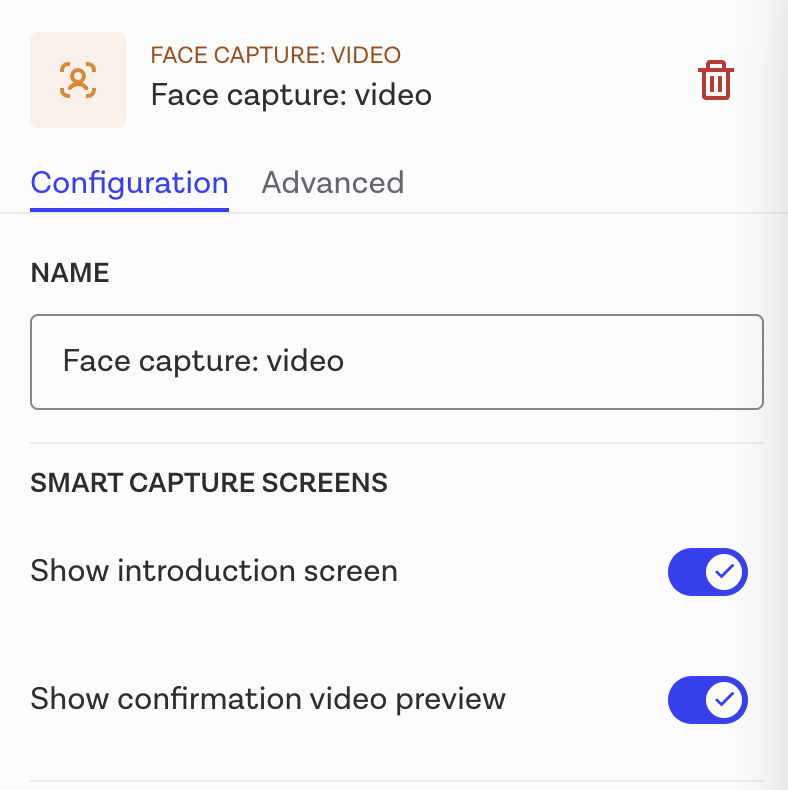Click the Show confirmation video preview label
Screen dimensions: 788x790
[x=267, y=699]
